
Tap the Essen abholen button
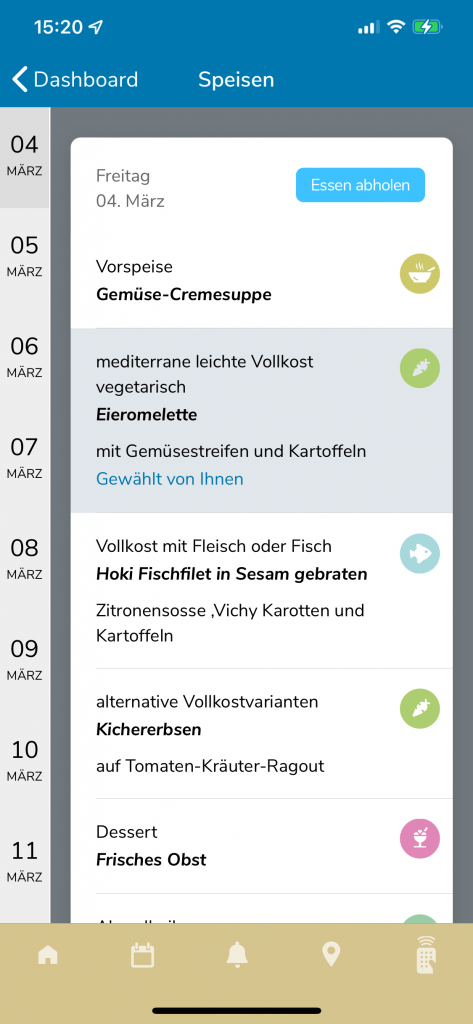[360, 185]
